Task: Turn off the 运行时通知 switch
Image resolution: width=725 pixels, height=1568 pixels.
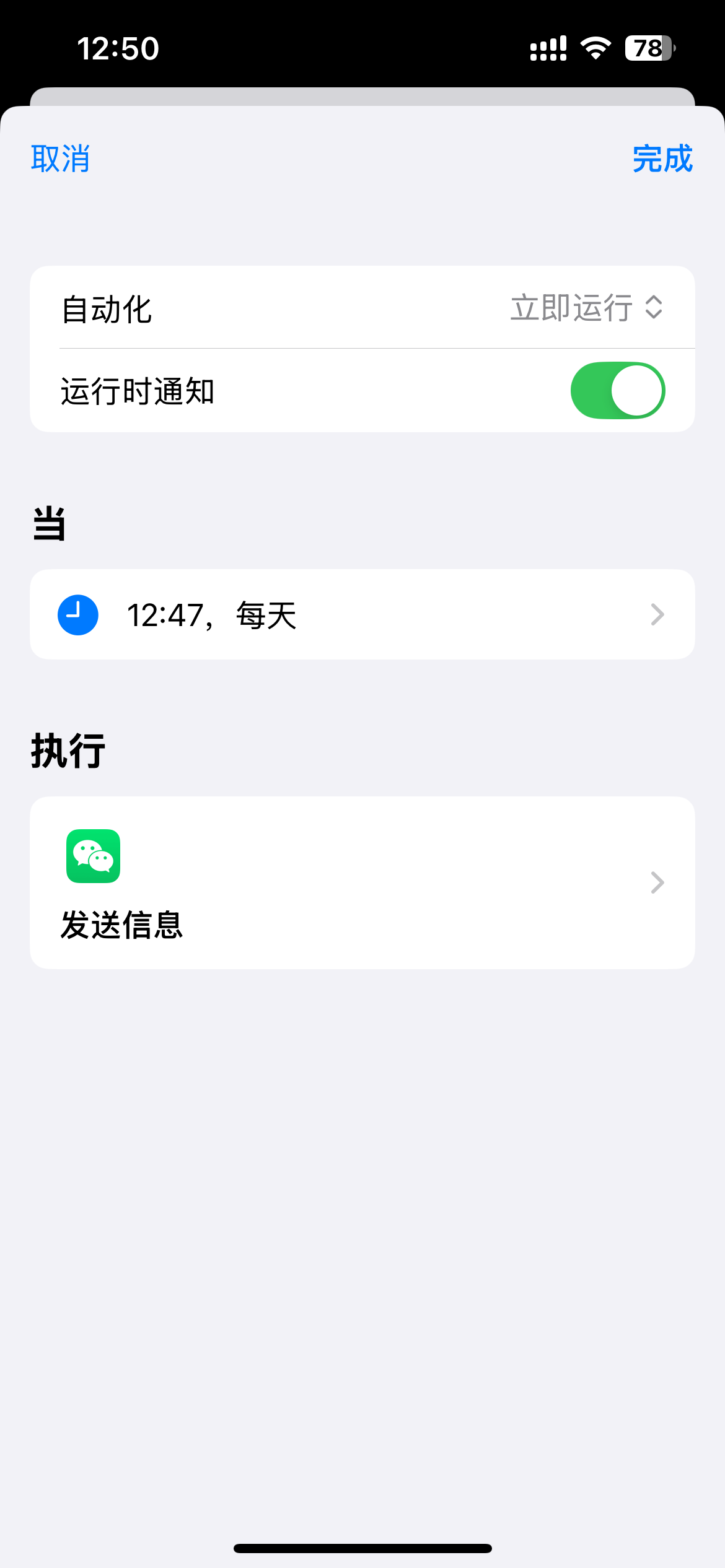Action: click(x=617, y=391)
